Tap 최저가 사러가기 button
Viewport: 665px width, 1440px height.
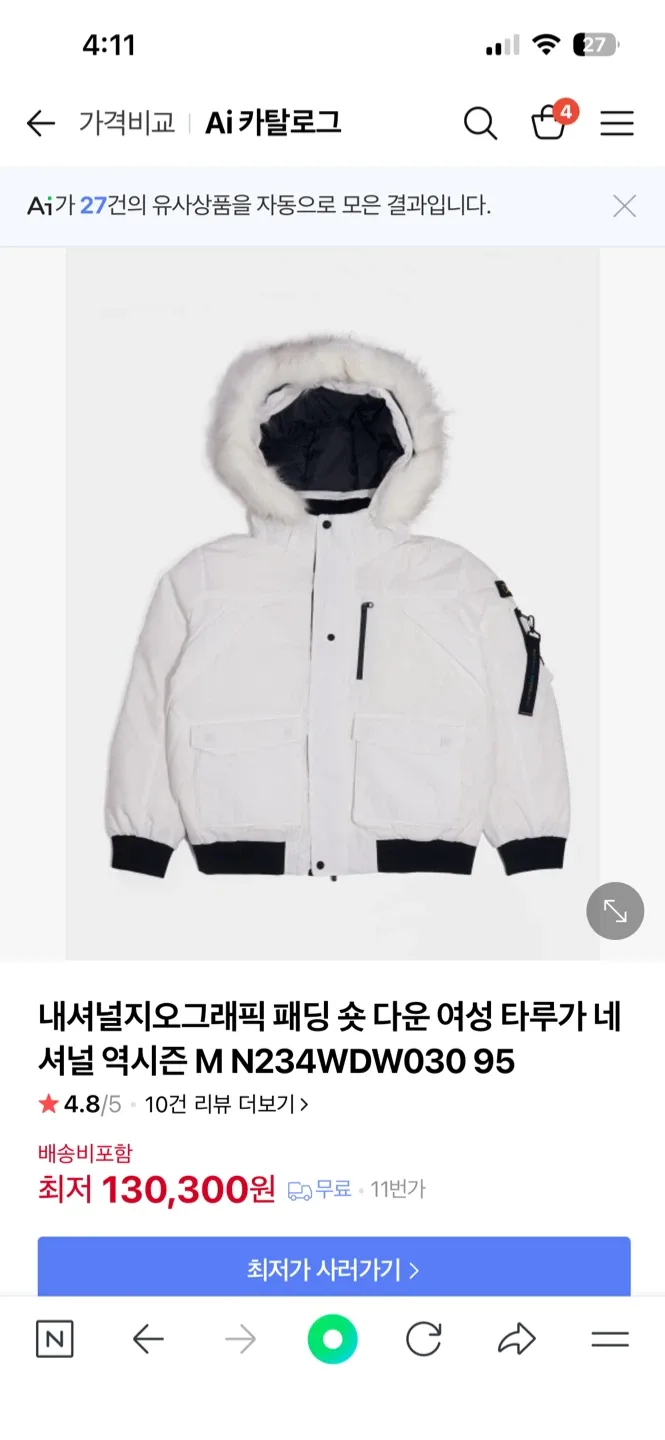333,1269
